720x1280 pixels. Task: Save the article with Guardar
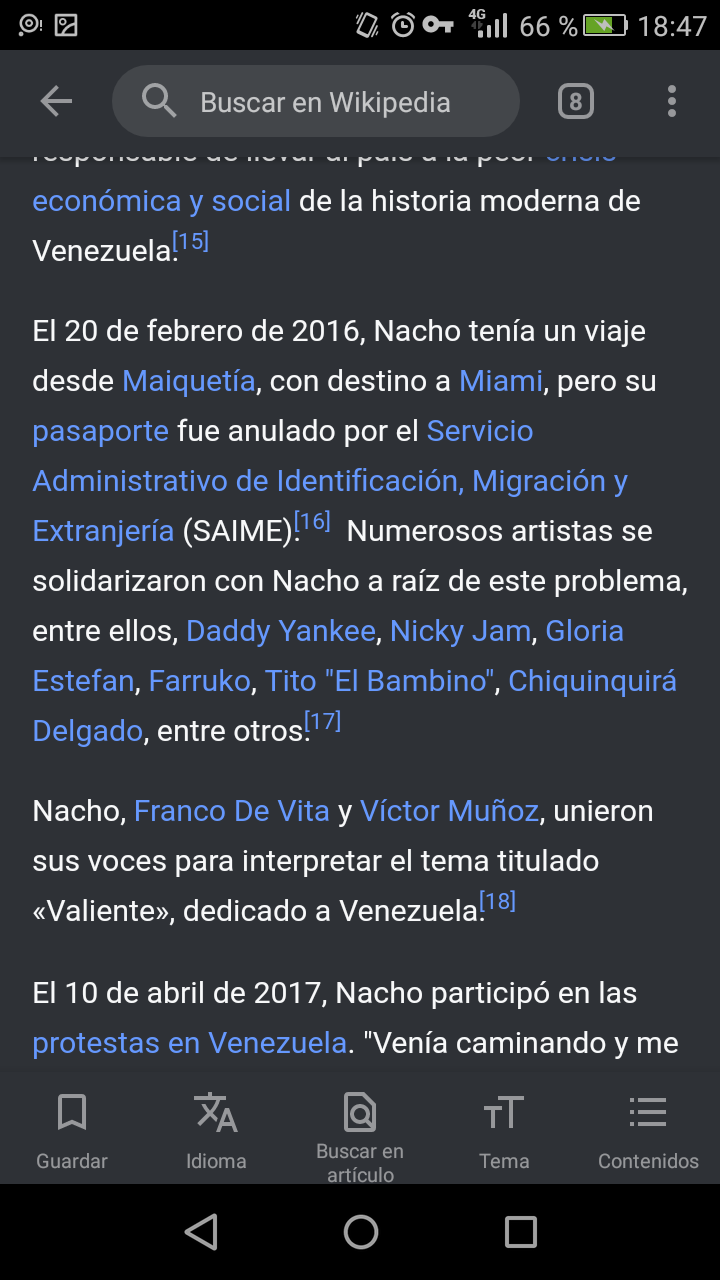[72, 1131]
